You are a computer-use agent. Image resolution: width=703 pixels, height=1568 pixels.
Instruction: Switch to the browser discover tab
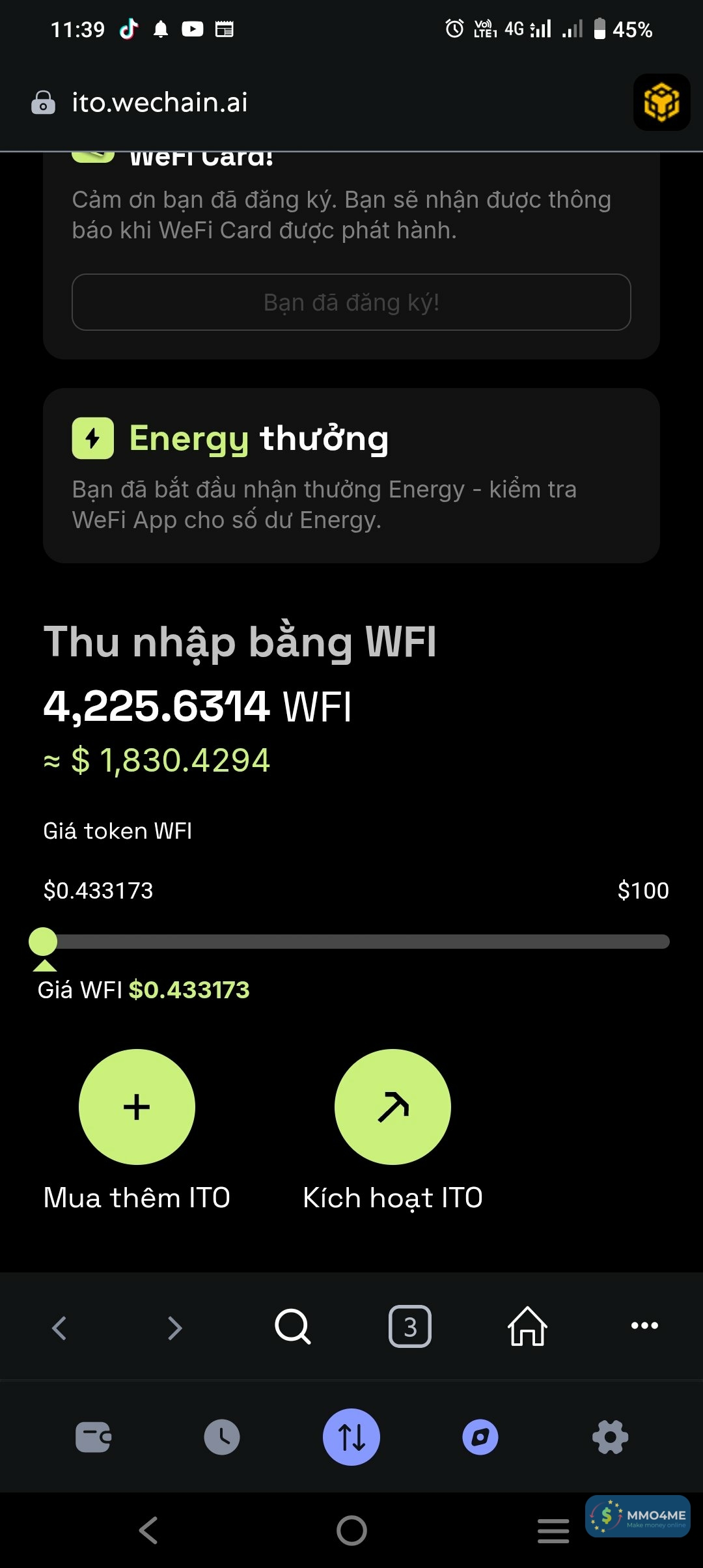tap(480, 1437)
